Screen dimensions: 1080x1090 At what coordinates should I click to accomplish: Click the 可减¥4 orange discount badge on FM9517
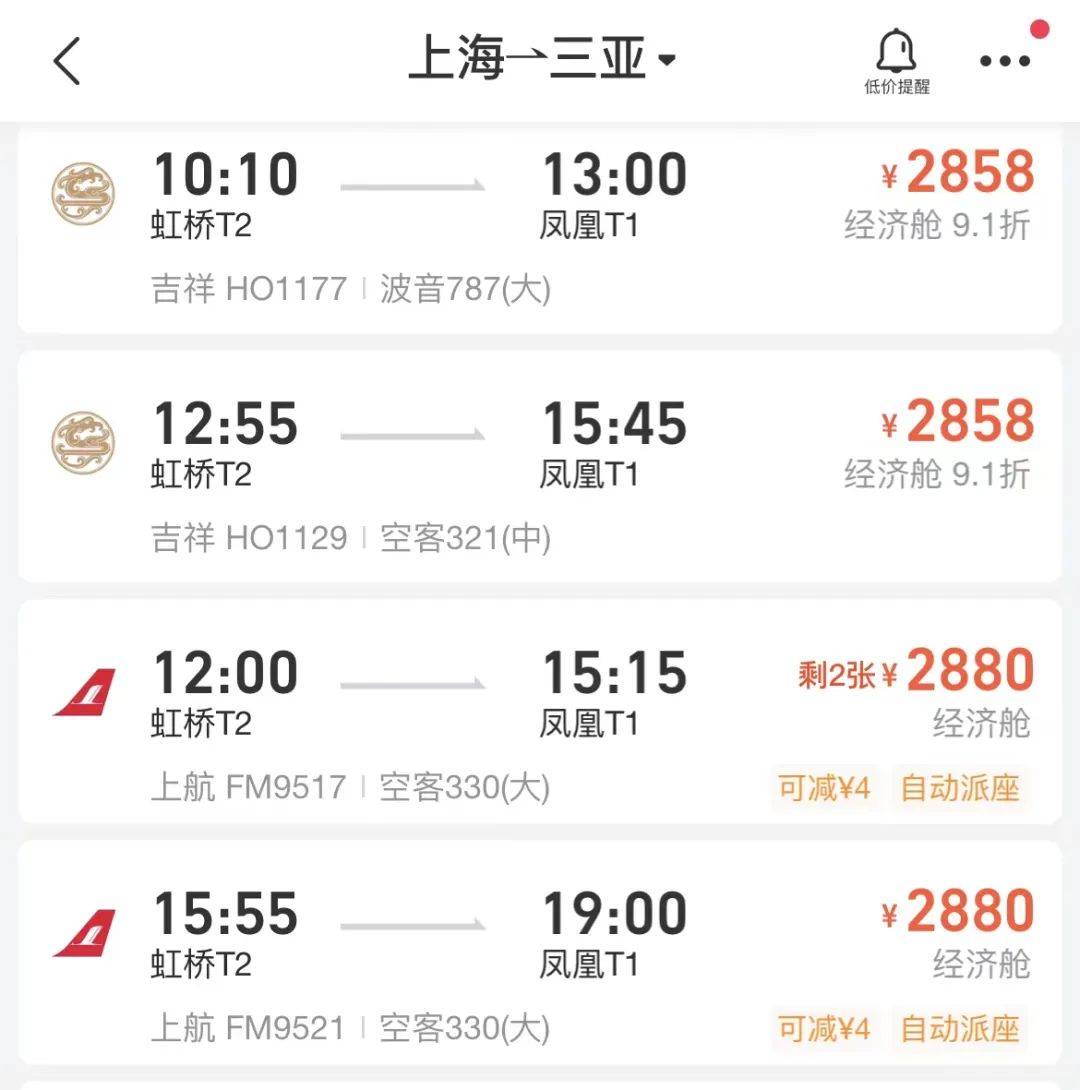click(x=825, y=789)
